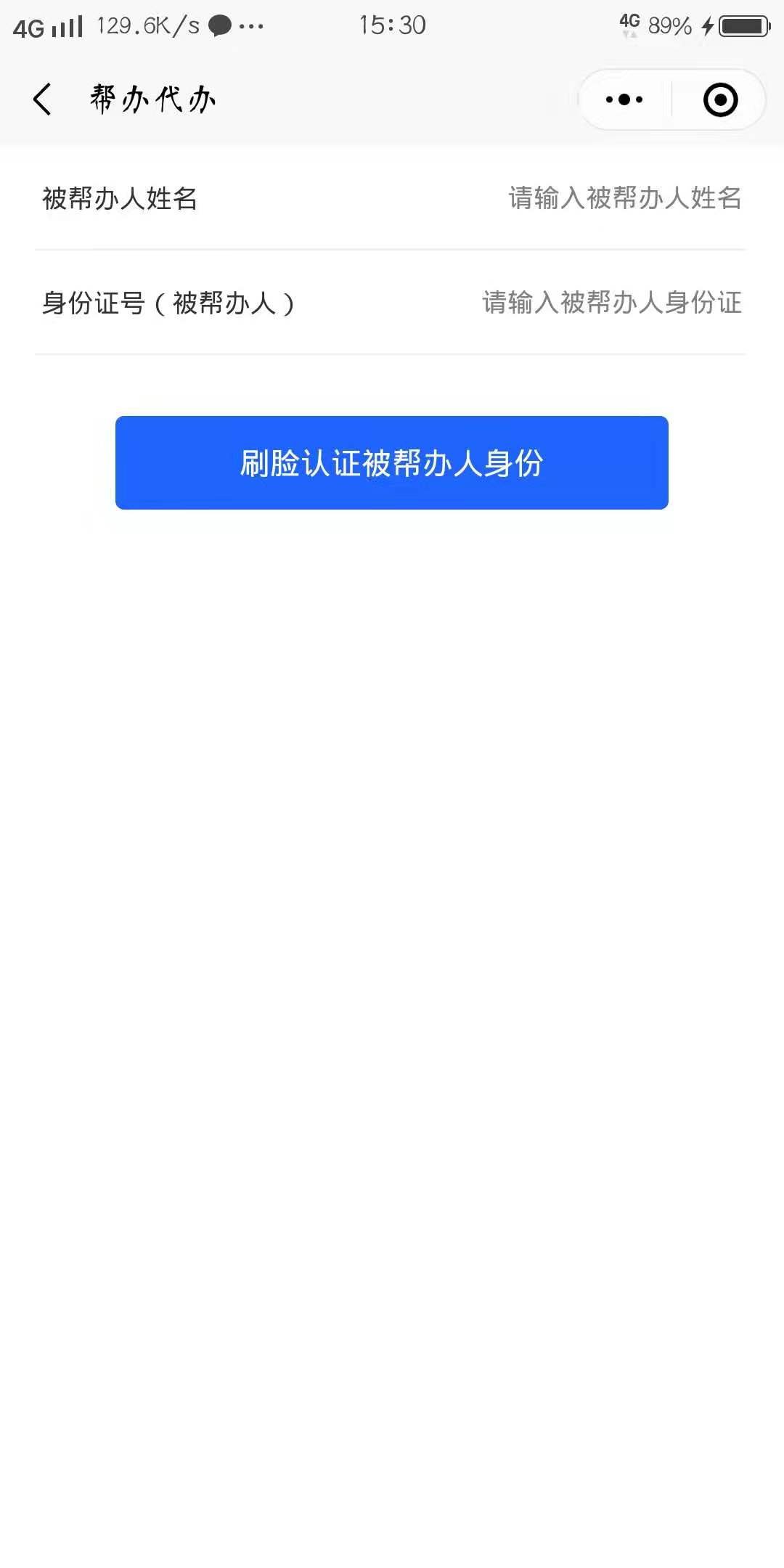
Task: Close the mini program with circle icon
Action: pyautogui.click(x=720, y=99)
